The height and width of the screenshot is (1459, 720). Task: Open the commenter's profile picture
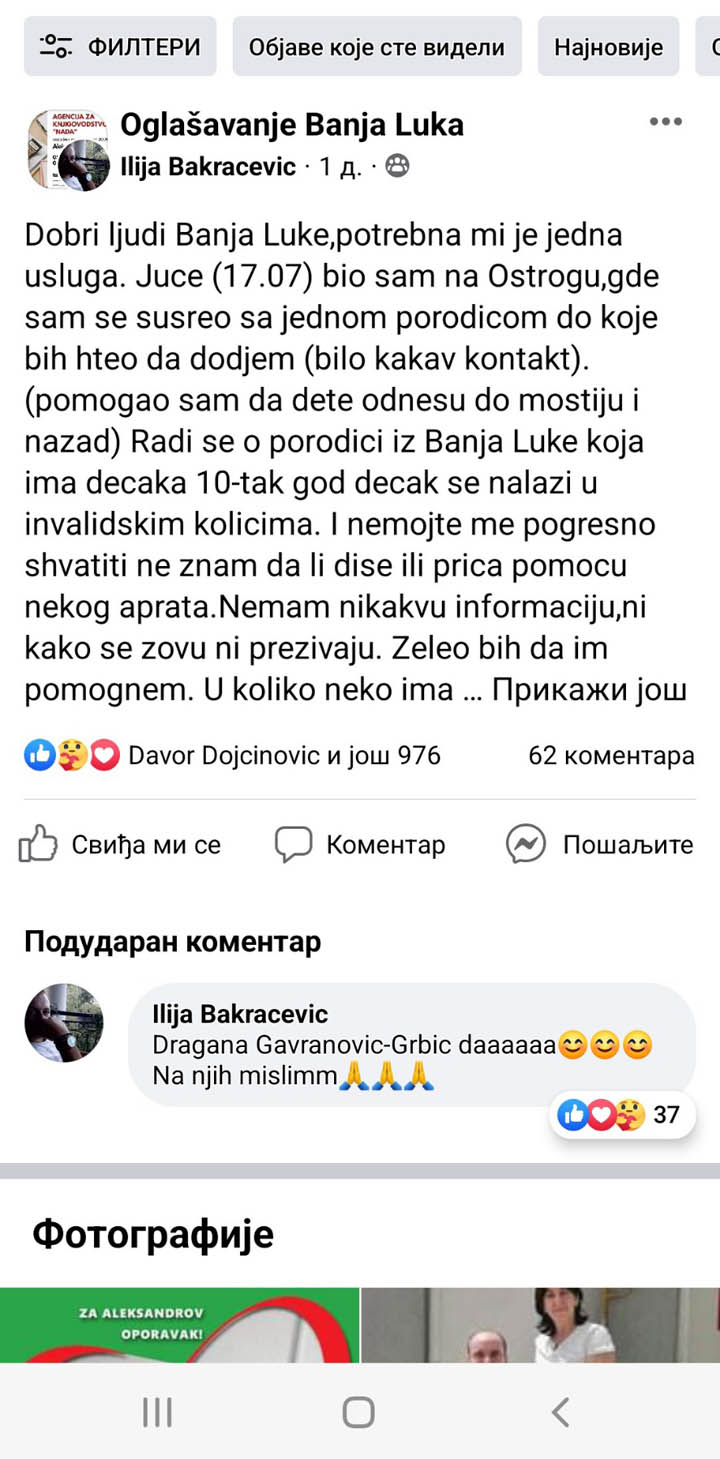[63, 1022]
